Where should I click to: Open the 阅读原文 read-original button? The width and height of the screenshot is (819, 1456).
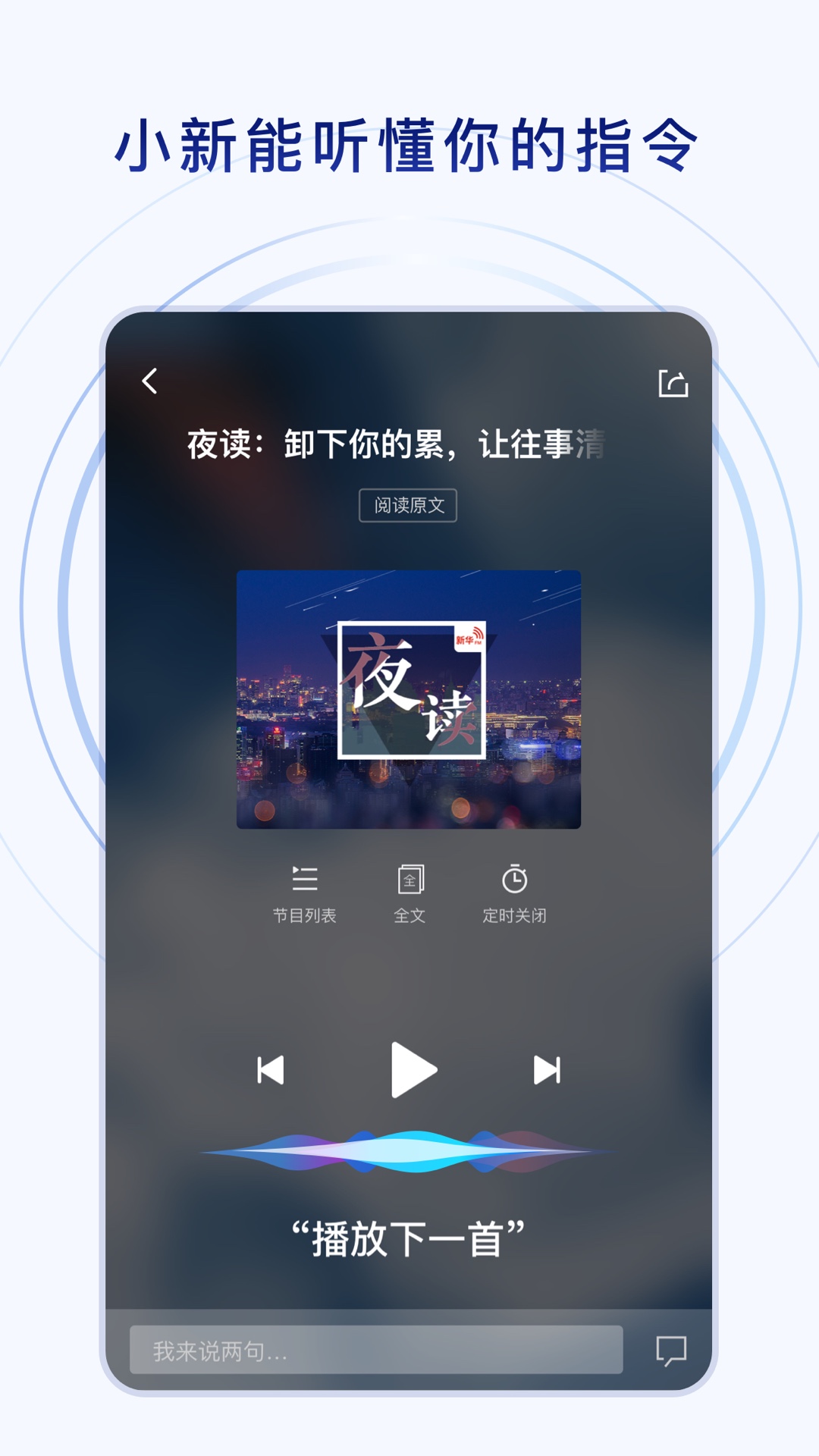409,507
